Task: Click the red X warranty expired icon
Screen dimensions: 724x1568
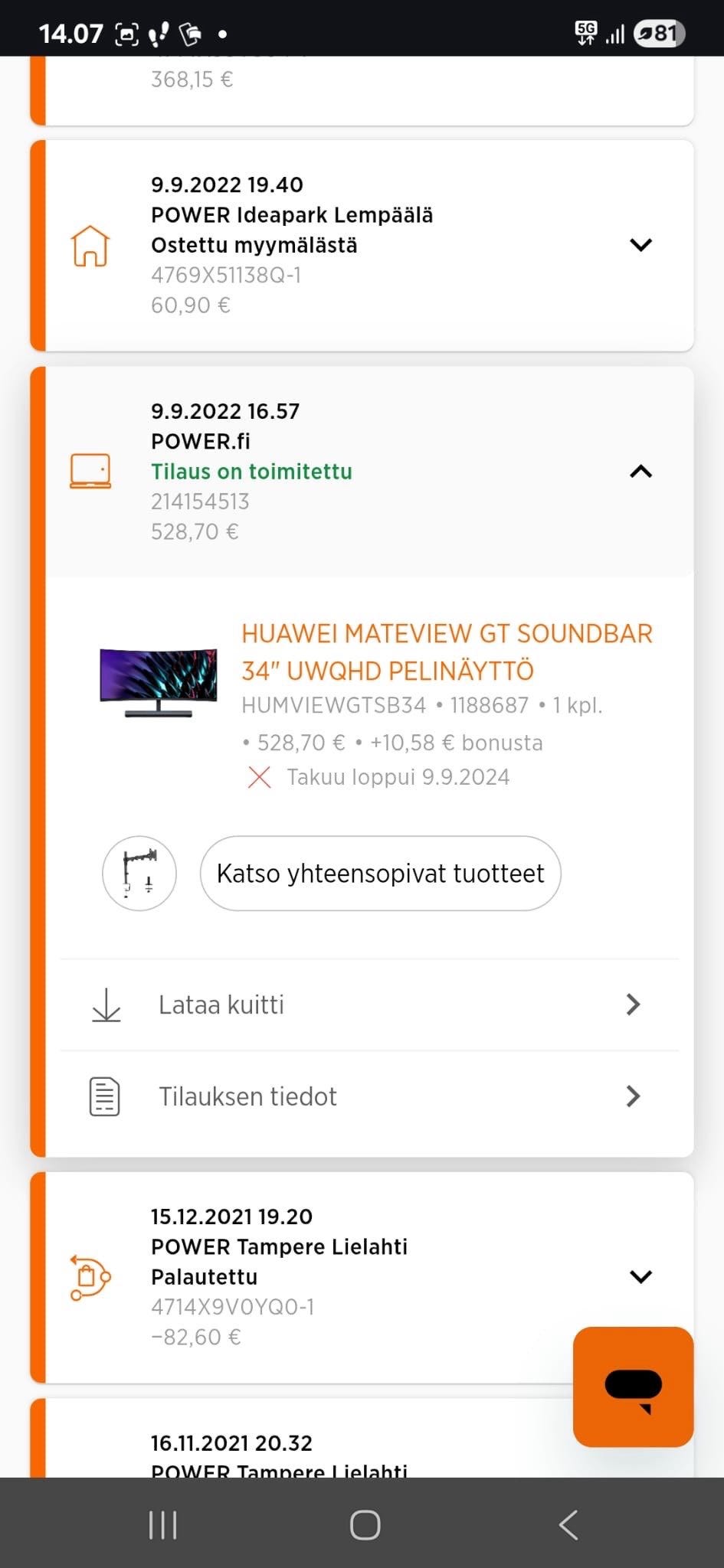Action: pos(259,777)
